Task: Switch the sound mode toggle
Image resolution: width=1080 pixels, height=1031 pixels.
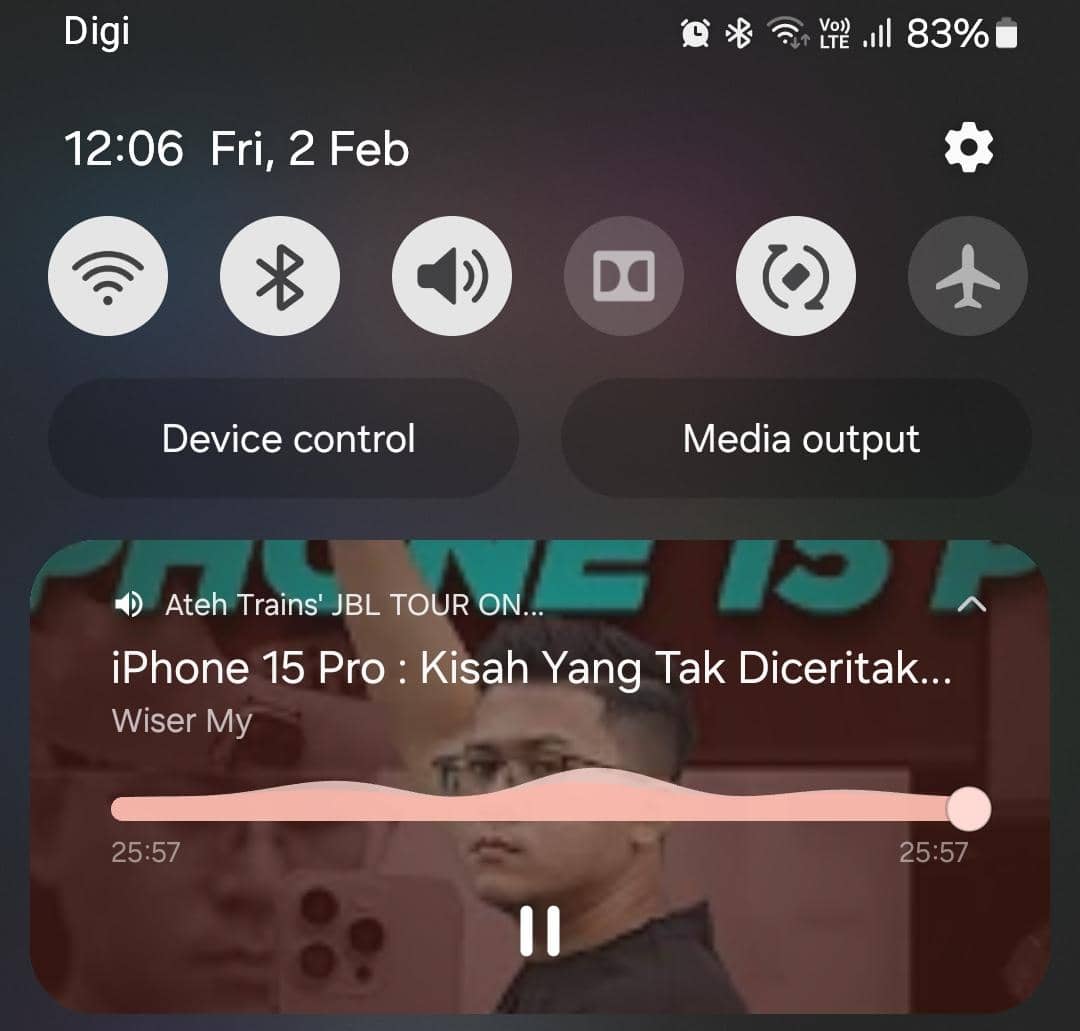Action: point(452,276)
